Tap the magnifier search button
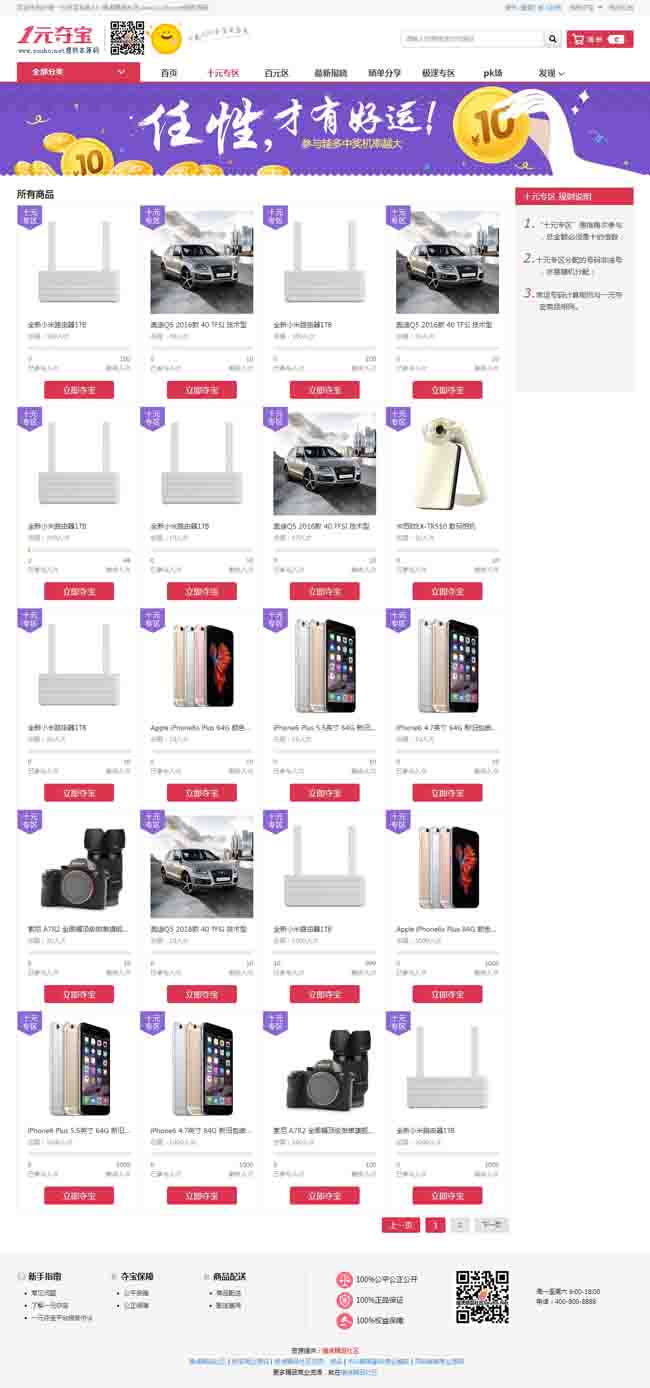 coord(552,39)
